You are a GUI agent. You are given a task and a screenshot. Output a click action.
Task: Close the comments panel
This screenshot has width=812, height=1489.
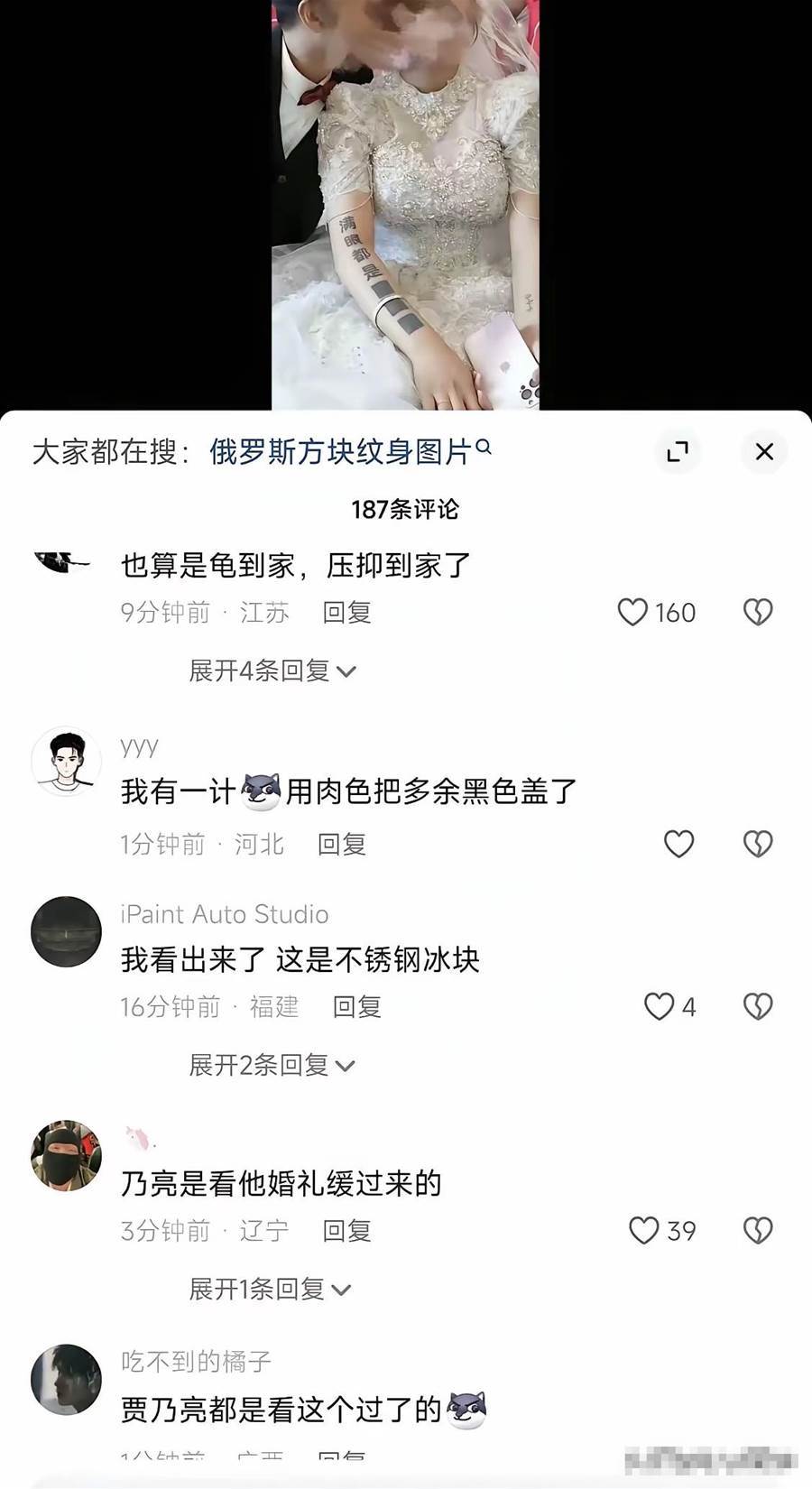(x=764, y=451)
